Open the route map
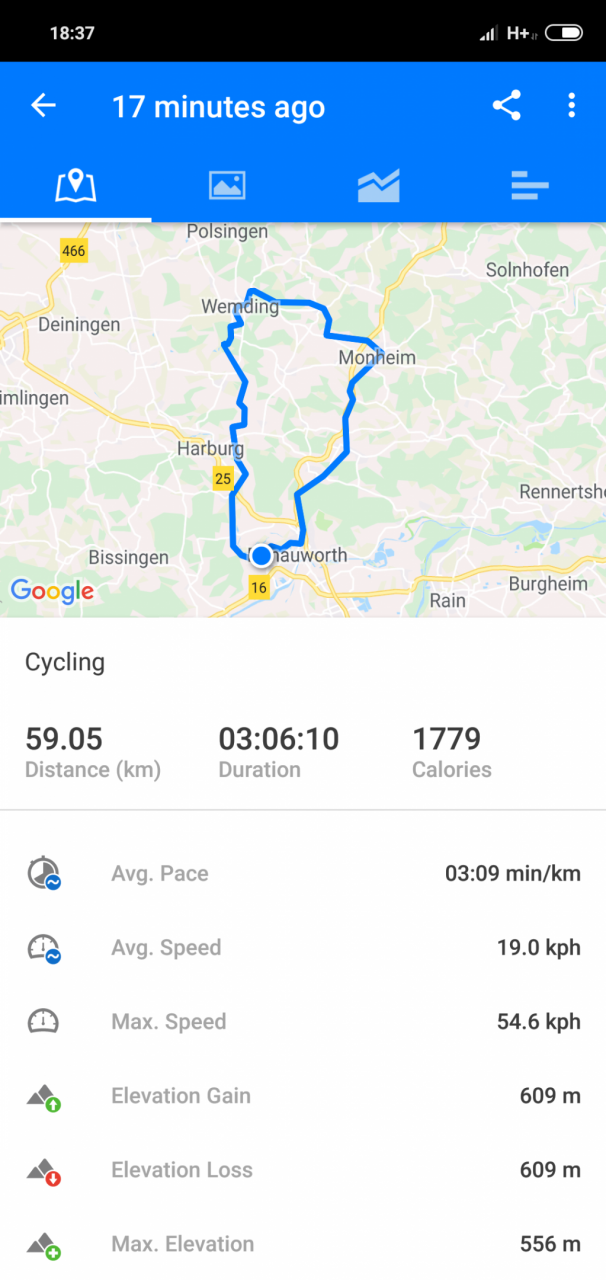Image resolution: width=606 pixels, height=1280 pixels. 303,419
